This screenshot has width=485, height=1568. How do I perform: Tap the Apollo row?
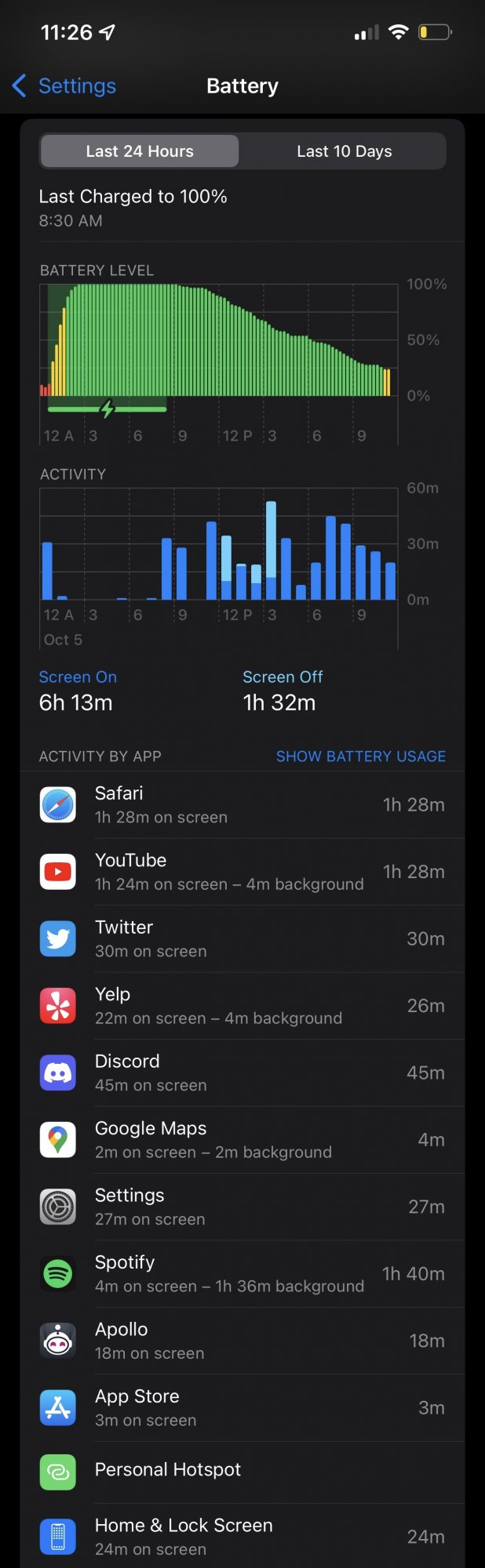click(242, 1341)
